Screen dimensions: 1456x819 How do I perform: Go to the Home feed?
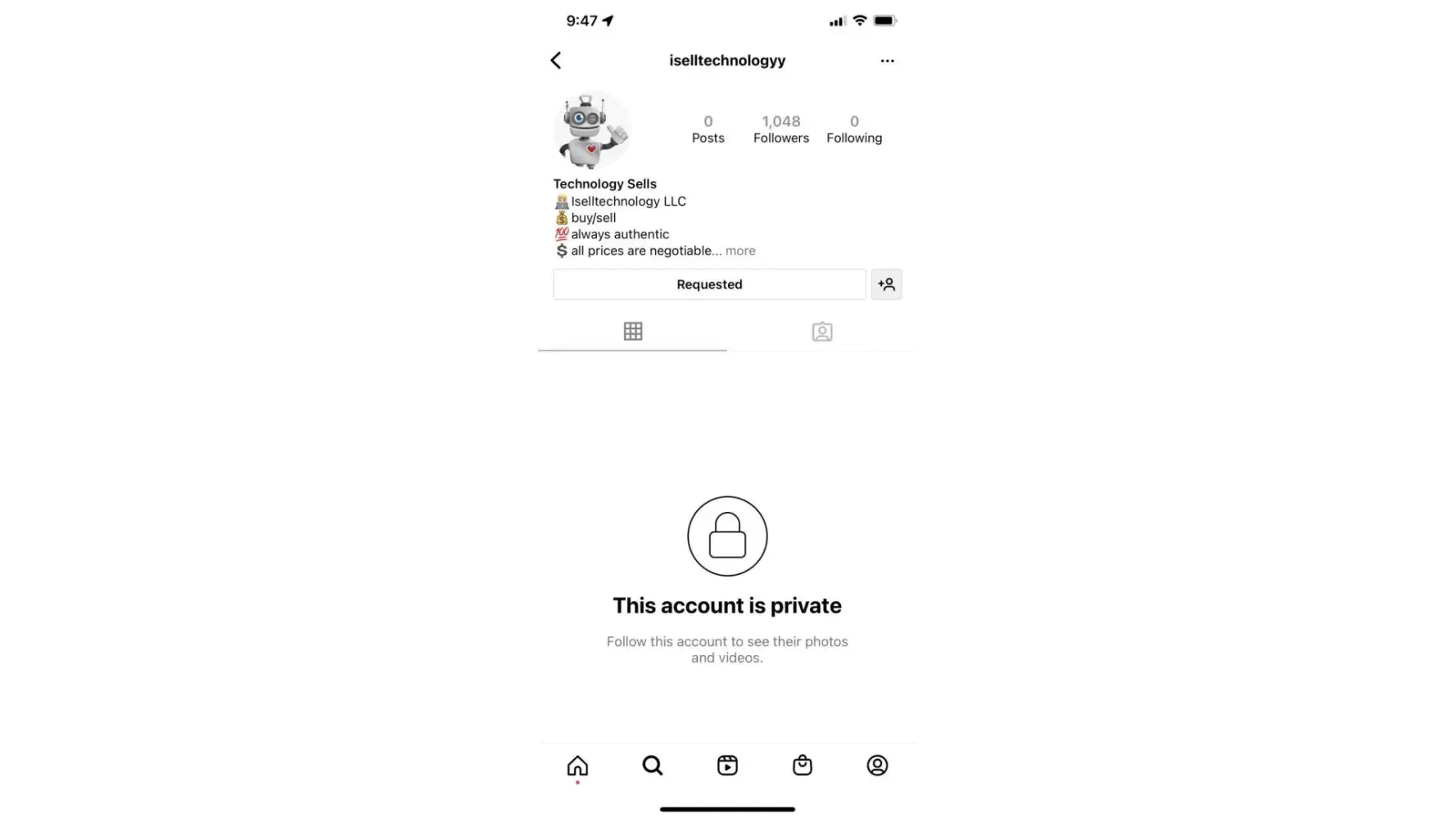tap(577, 766)
